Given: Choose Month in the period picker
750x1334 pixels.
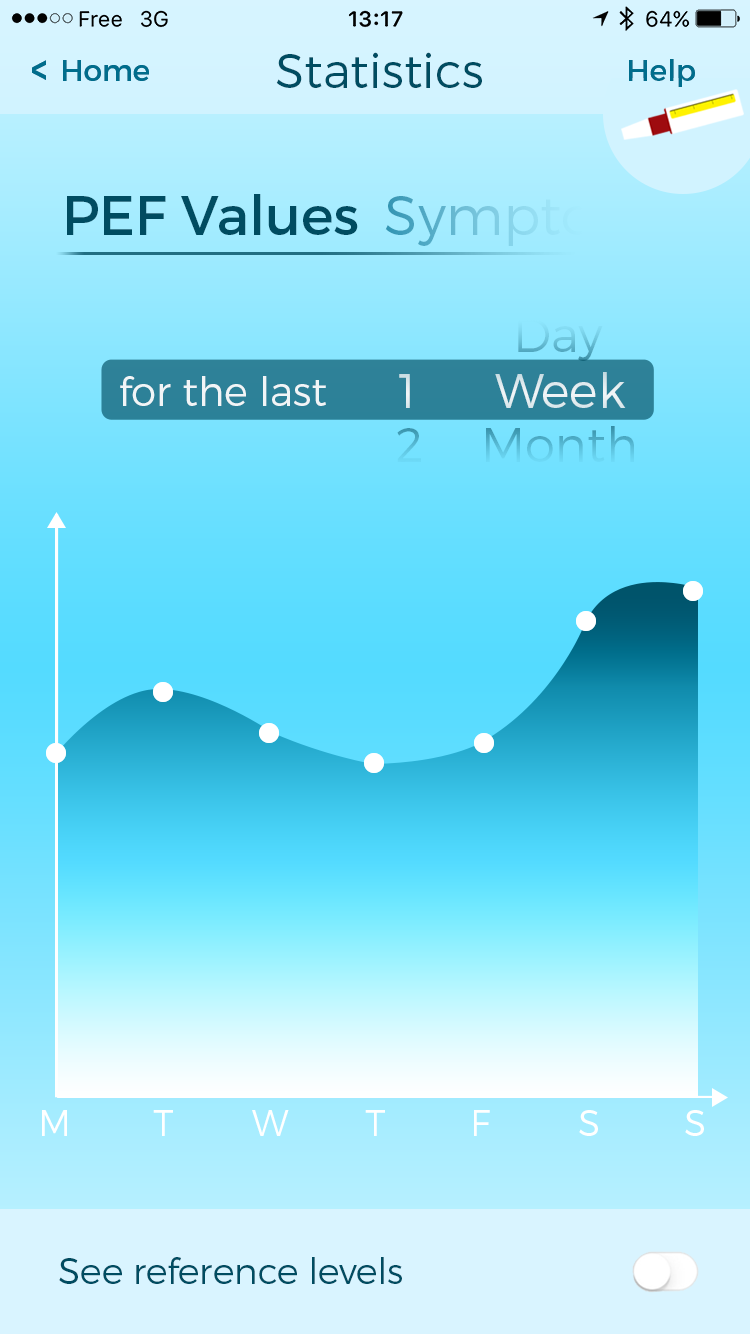Looking at the screenshot, I should pyautogui.click(x=560, y=445).
